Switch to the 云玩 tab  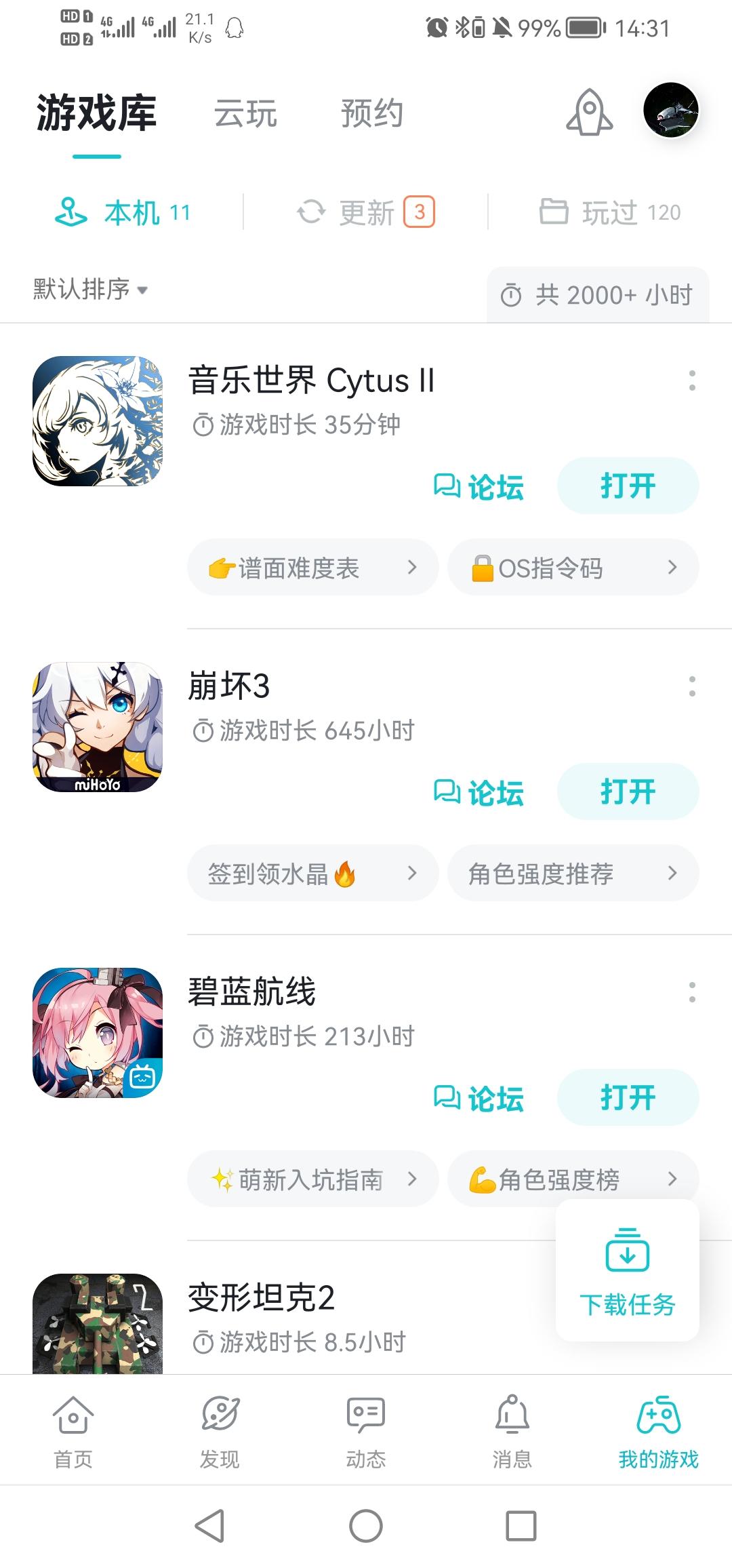click(245, 114)
